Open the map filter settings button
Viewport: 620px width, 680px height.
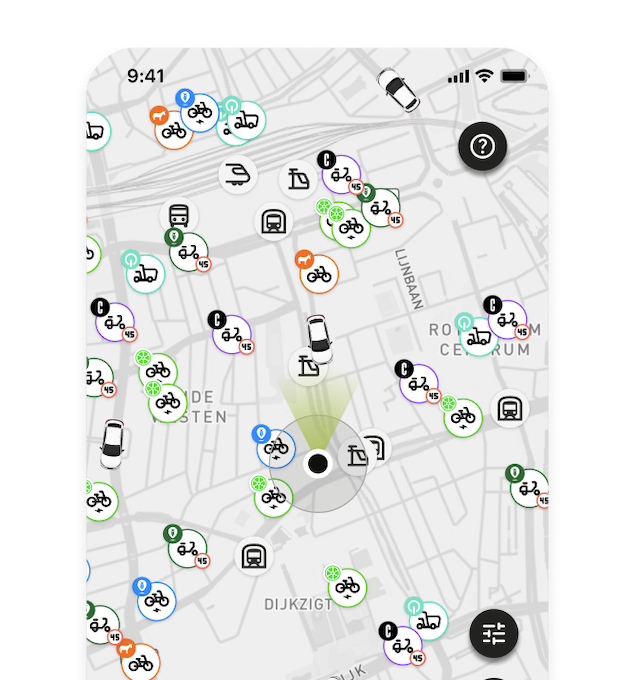tap(494, 632)
